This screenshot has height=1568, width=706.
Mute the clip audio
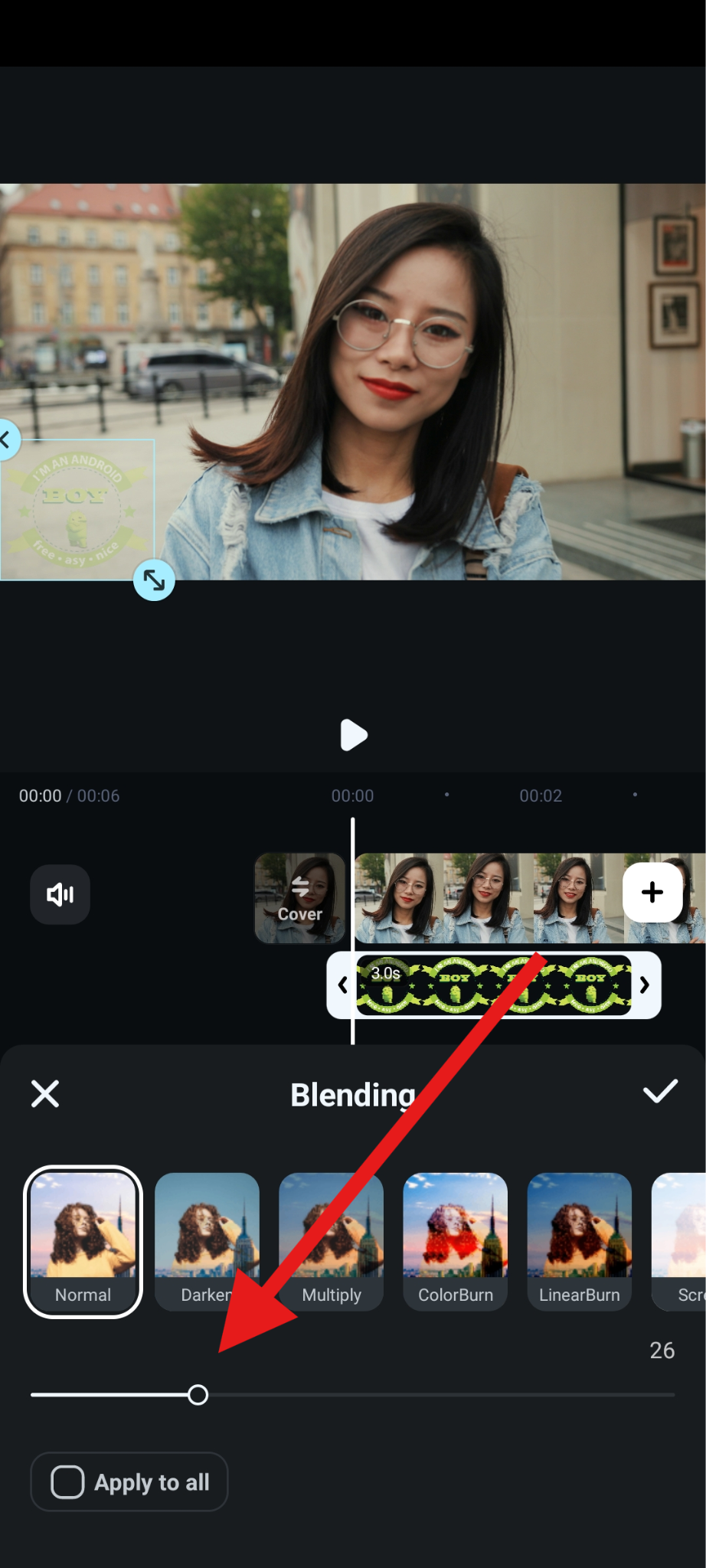[60, 894]
